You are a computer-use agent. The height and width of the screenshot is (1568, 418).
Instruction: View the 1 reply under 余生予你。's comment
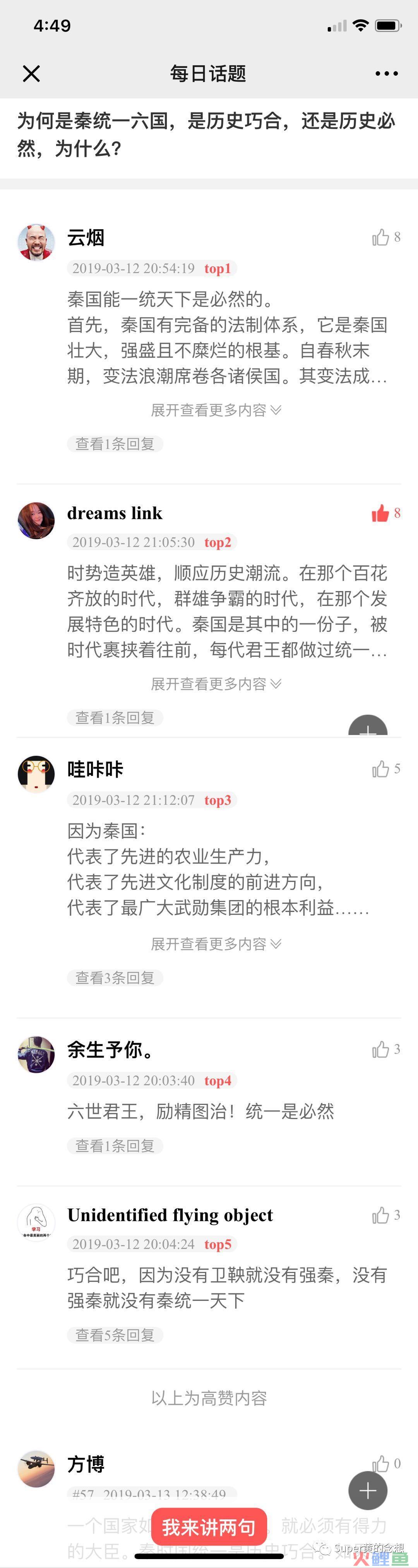click(x=115, y=1145)
